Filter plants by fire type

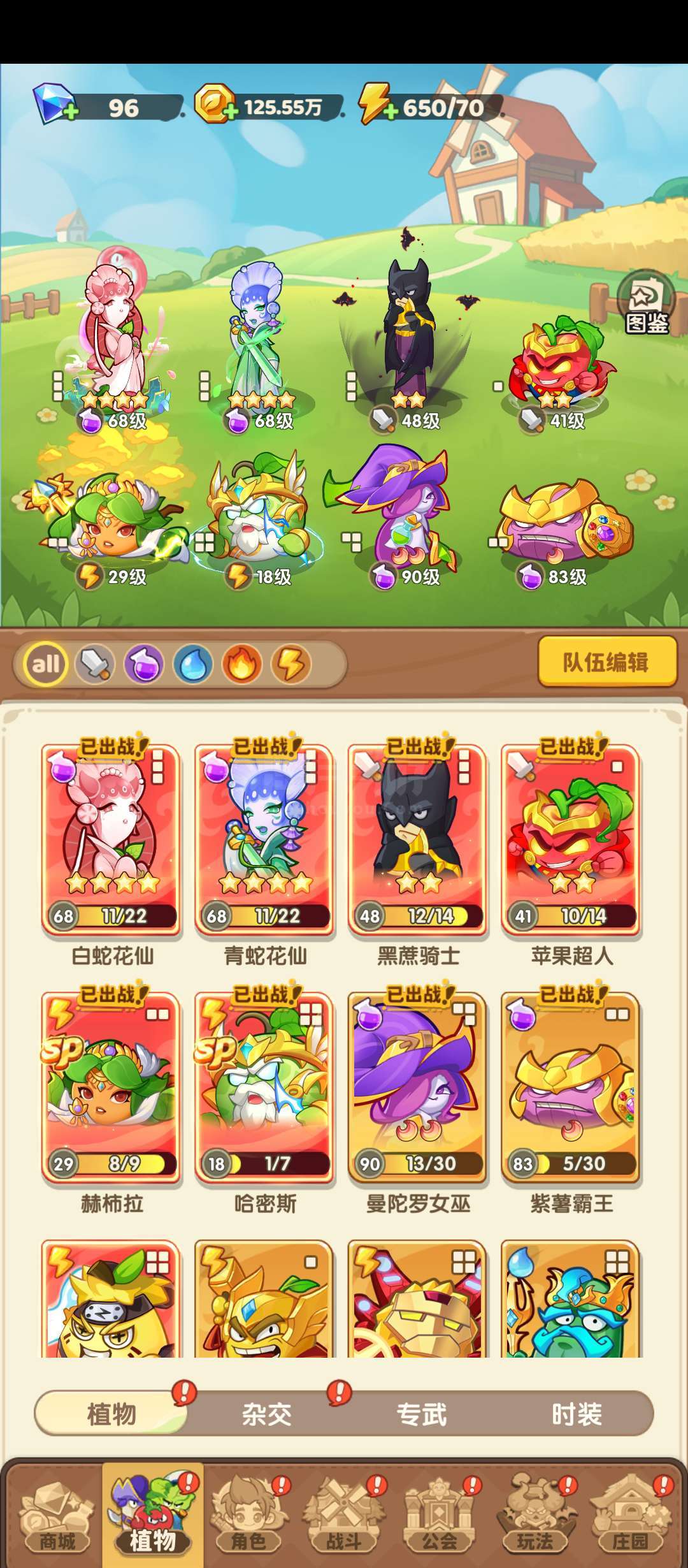242,665
